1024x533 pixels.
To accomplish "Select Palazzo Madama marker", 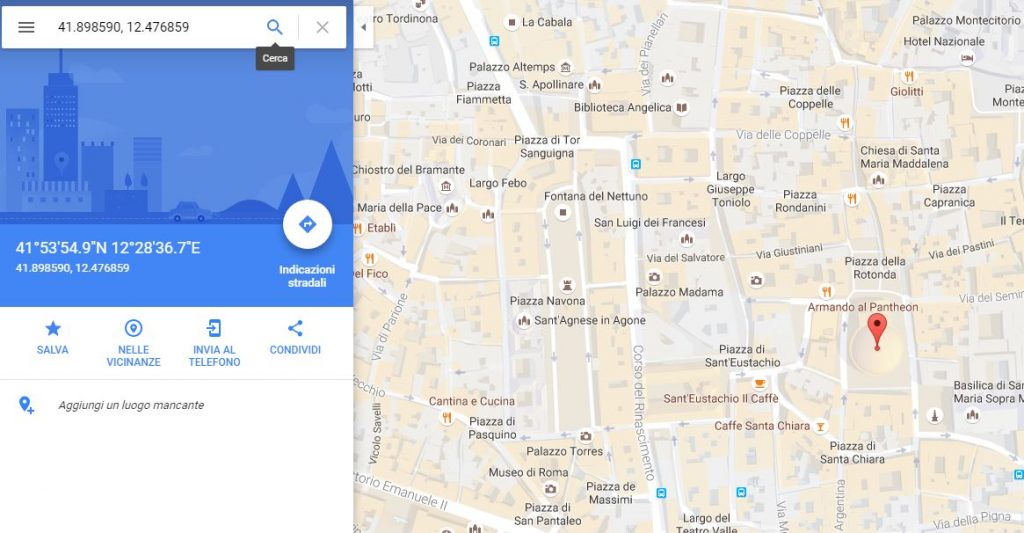I will (x=654, y=278).
